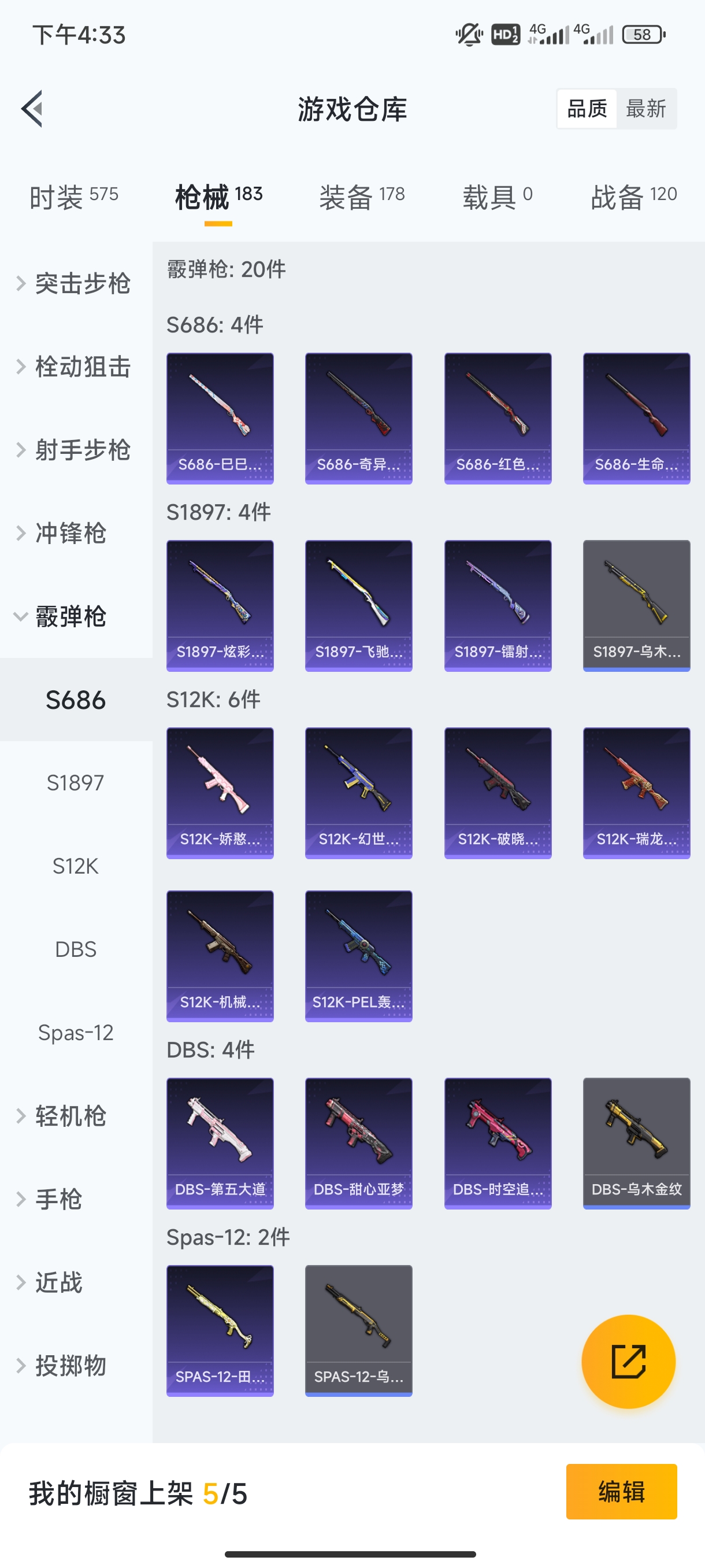Select S1897 in the sidebar

pos(76,783)
